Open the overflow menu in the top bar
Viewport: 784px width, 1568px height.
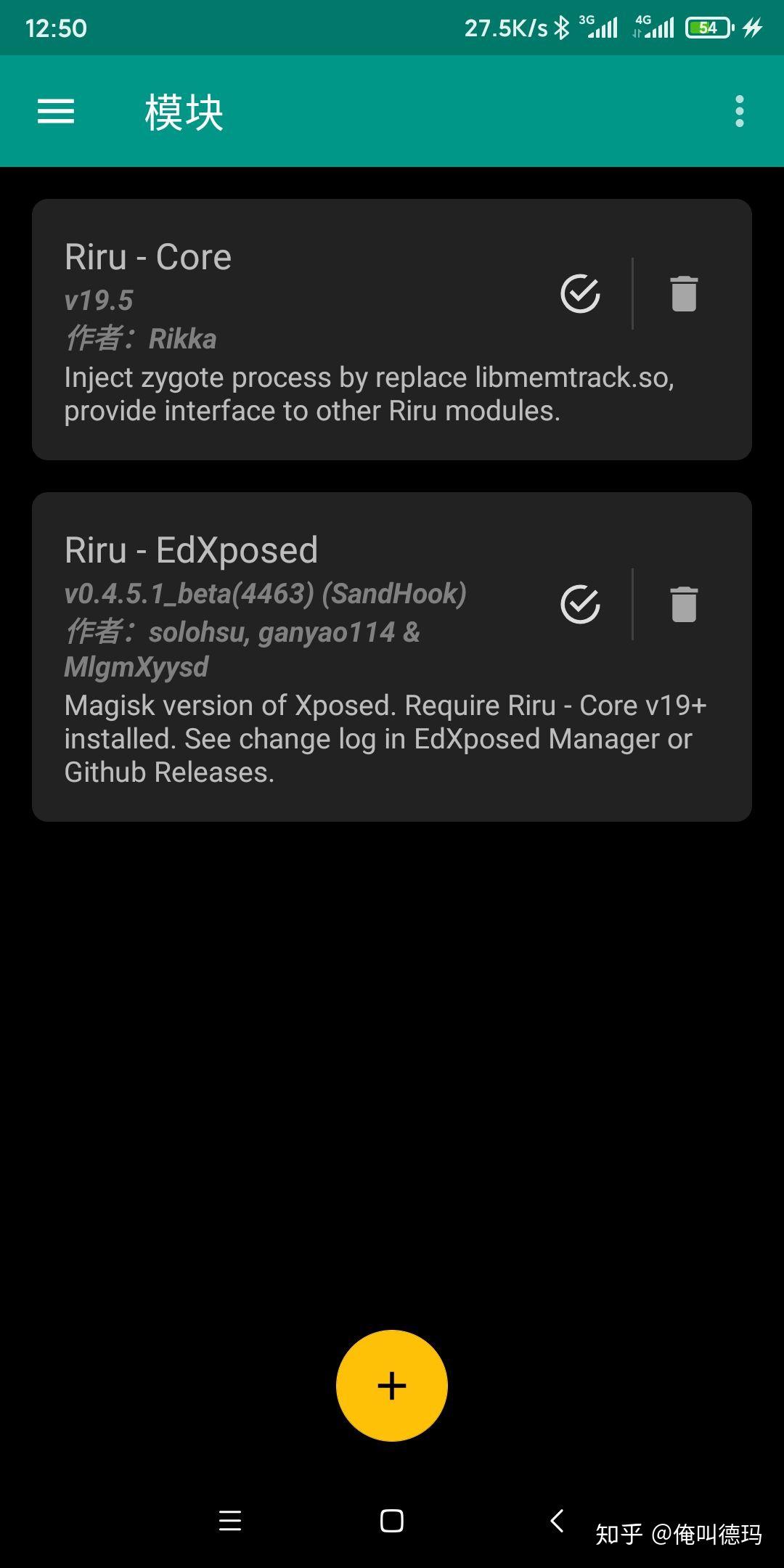[739, 113]
